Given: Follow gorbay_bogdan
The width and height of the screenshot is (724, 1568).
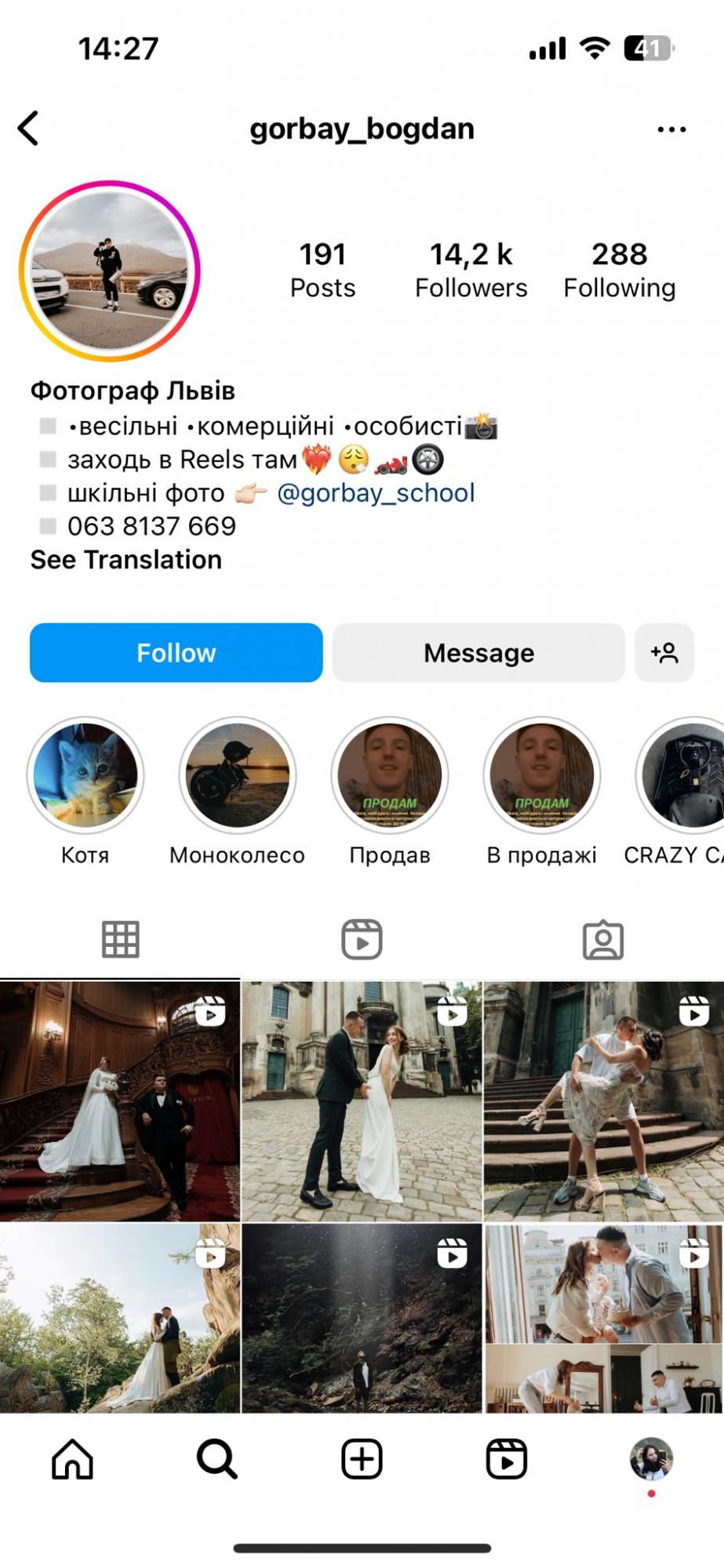Looking at the screenshot, I should pyautogui.click(x=176, y=652).
